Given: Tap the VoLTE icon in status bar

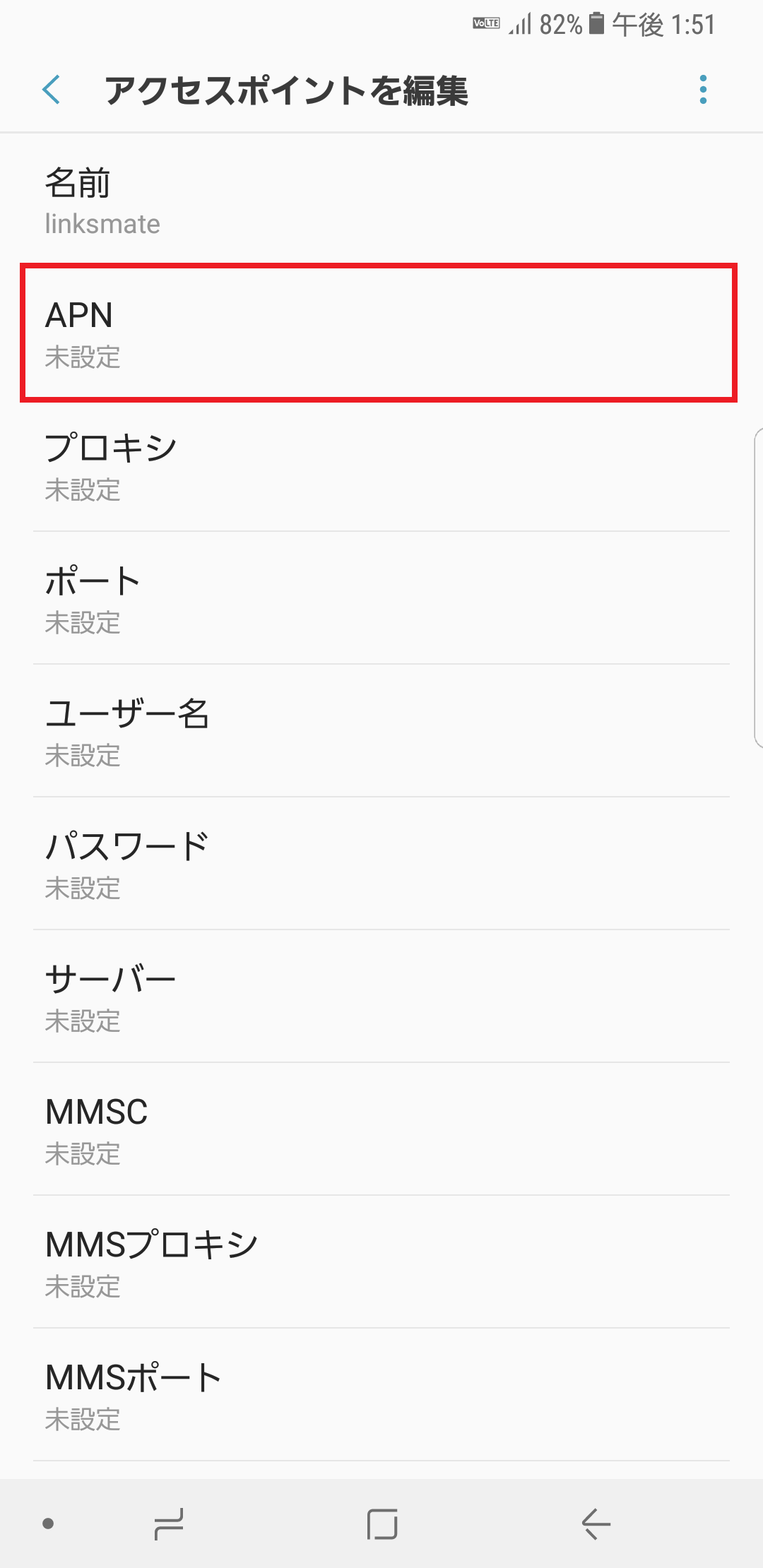Looking at the screenshot, I should pos(487,23).
